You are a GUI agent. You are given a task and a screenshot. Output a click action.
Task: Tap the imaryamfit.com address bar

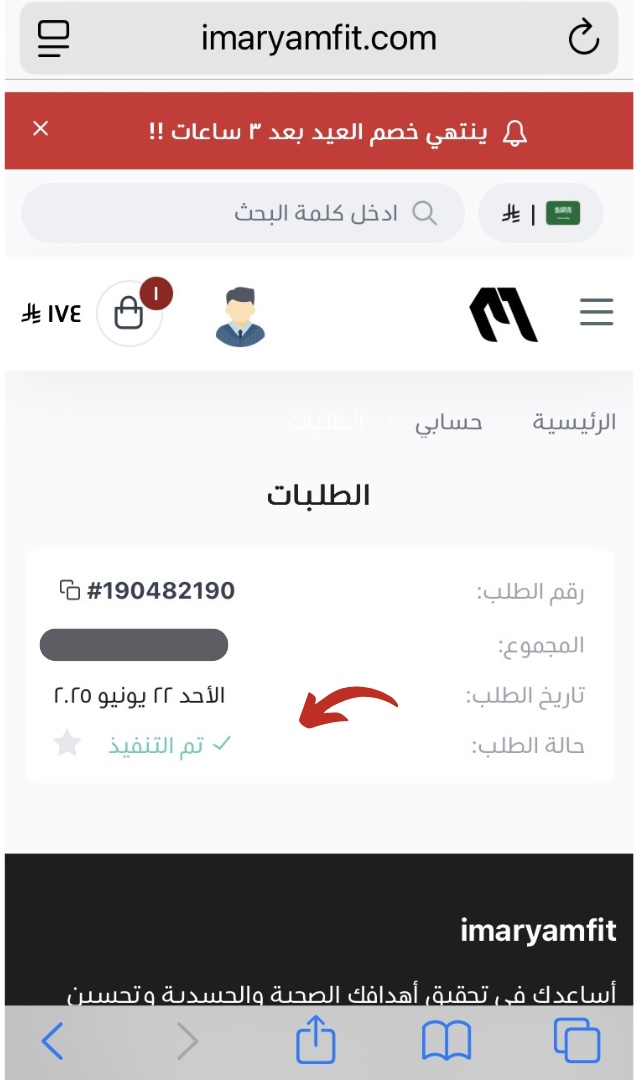point(318,39)
